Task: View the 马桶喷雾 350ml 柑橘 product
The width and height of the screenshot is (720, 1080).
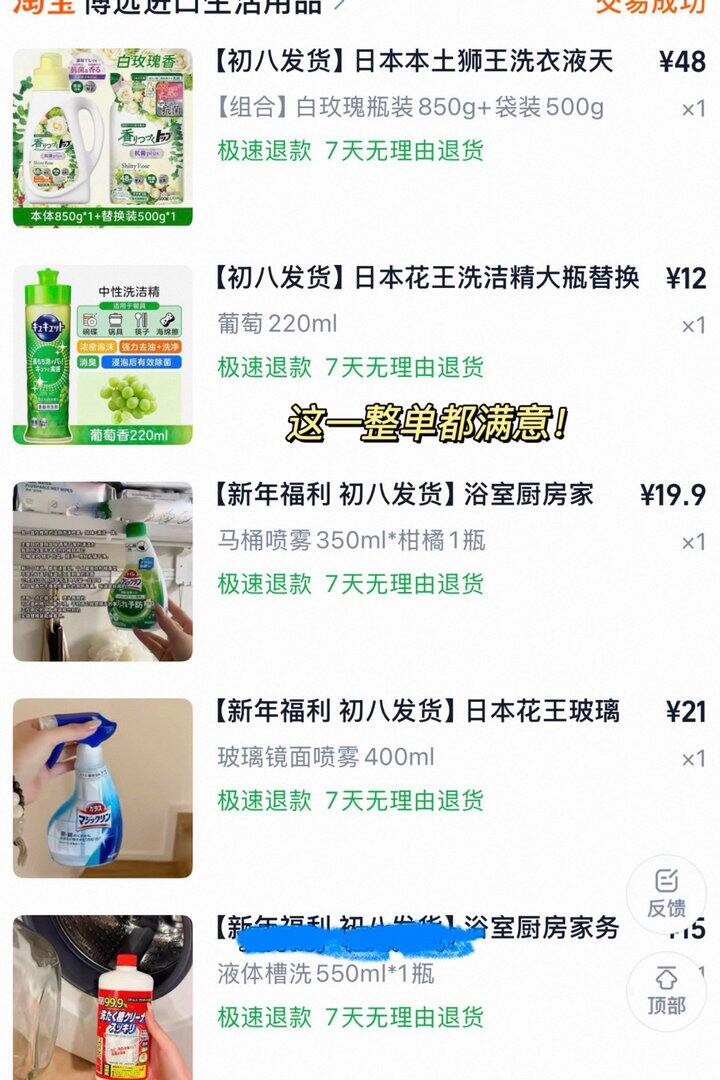Action: click(x=360, y=571)
